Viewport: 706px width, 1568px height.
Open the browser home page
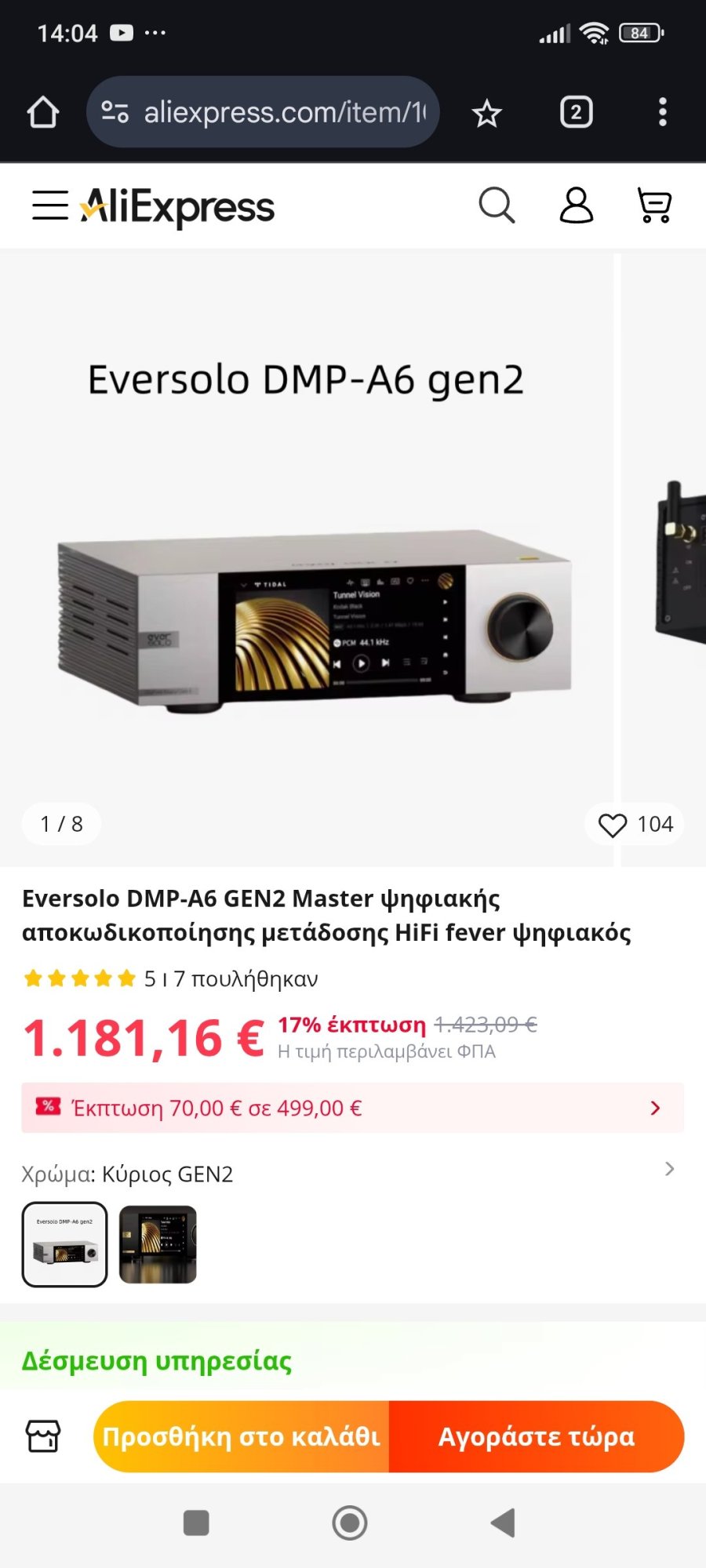pos(43,112)
